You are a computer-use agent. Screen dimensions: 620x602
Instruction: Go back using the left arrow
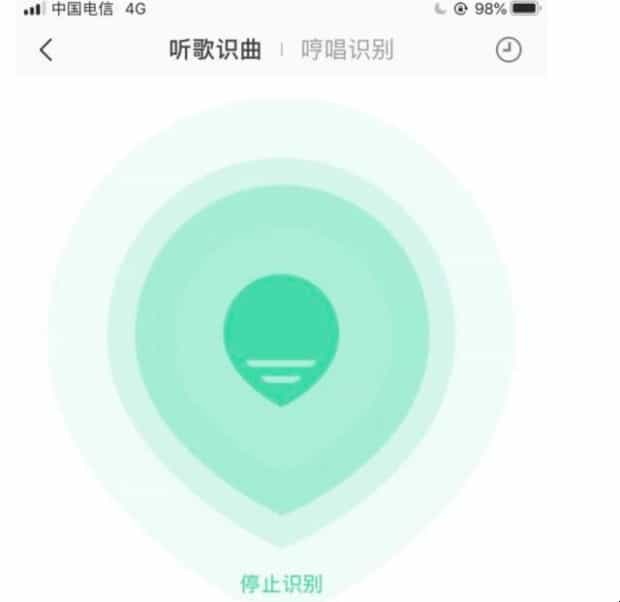click(x=46, y=50)
